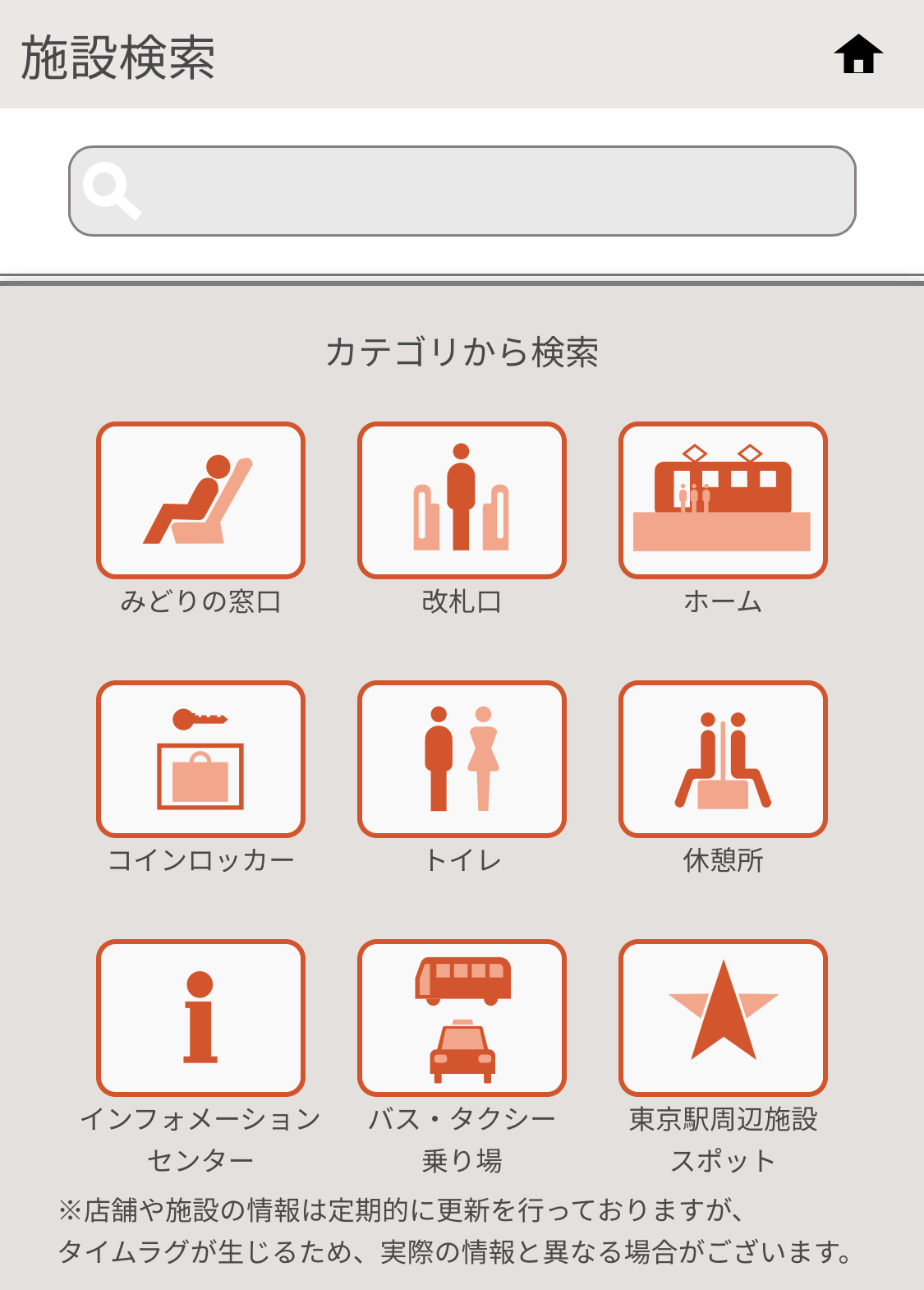
Task: Choose the バス・タクシー乗り場 category
Action: (x=462, y=1018)
